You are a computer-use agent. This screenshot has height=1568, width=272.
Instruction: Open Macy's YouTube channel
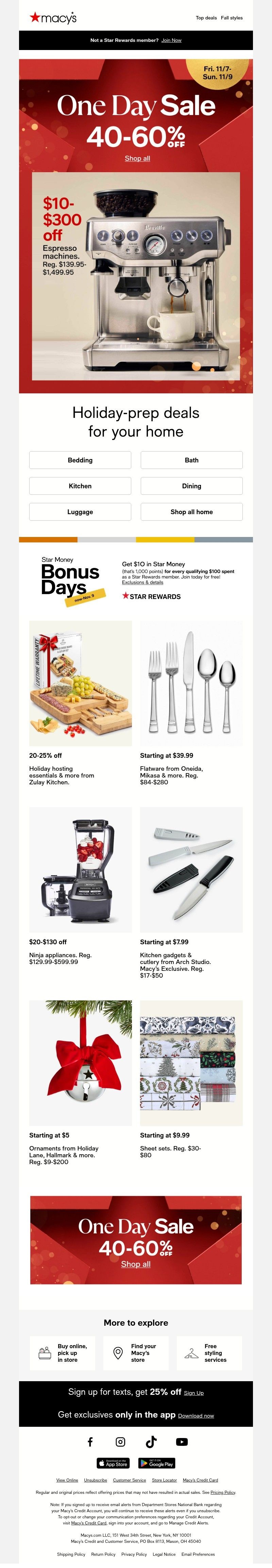point(181,1442)
